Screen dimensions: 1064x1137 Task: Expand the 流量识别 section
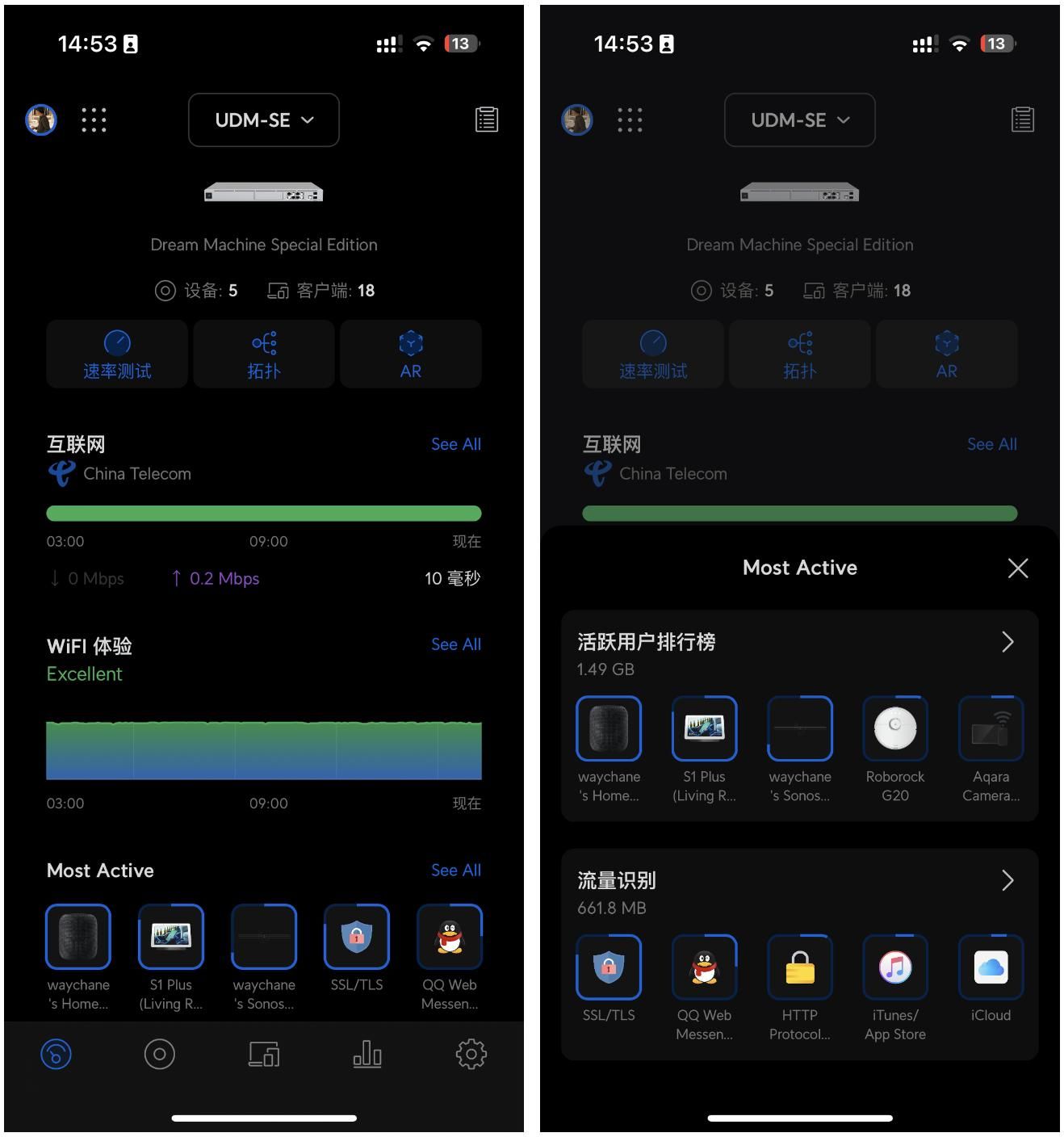tap(1007, 880)
